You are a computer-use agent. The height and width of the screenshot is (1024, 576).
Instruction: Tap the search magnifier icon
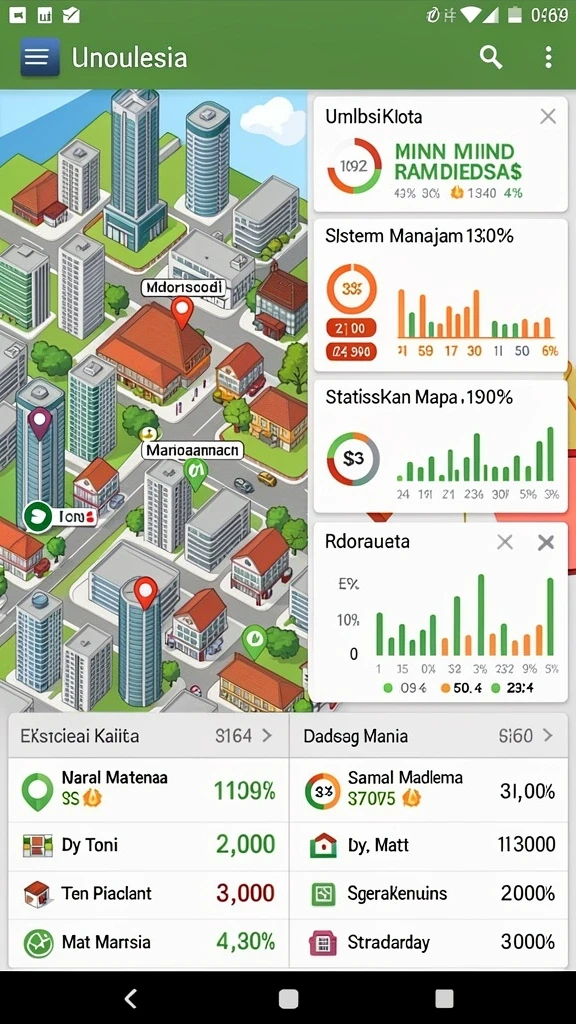coord(491,57)
